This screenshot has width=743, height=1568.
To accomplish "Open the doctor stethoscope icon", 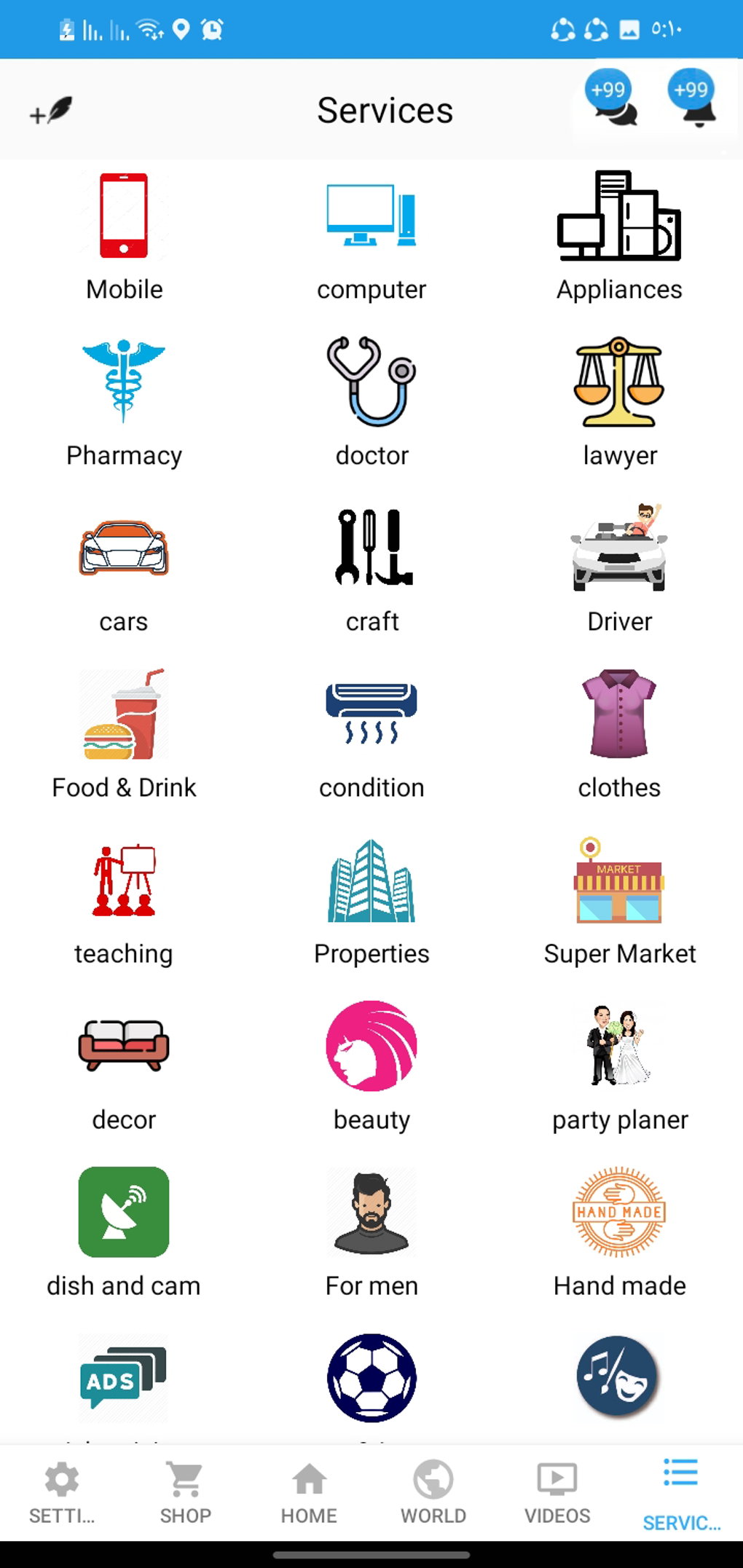I will [x=371, y=382].
